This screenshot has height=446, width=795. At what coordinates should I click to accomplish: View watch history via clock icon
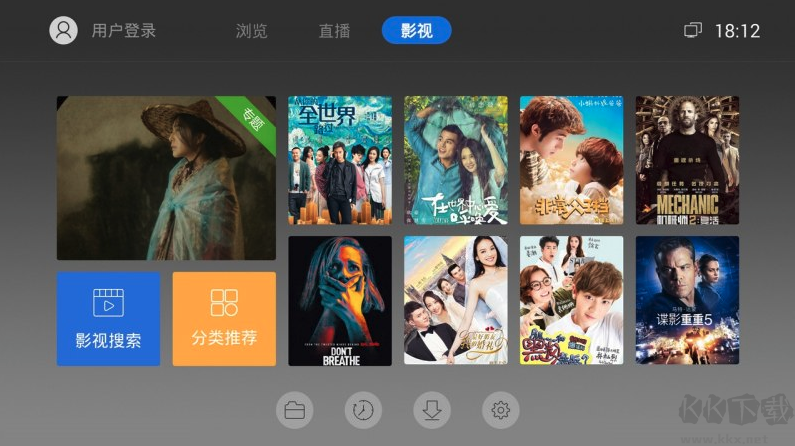tap(363, 409)
